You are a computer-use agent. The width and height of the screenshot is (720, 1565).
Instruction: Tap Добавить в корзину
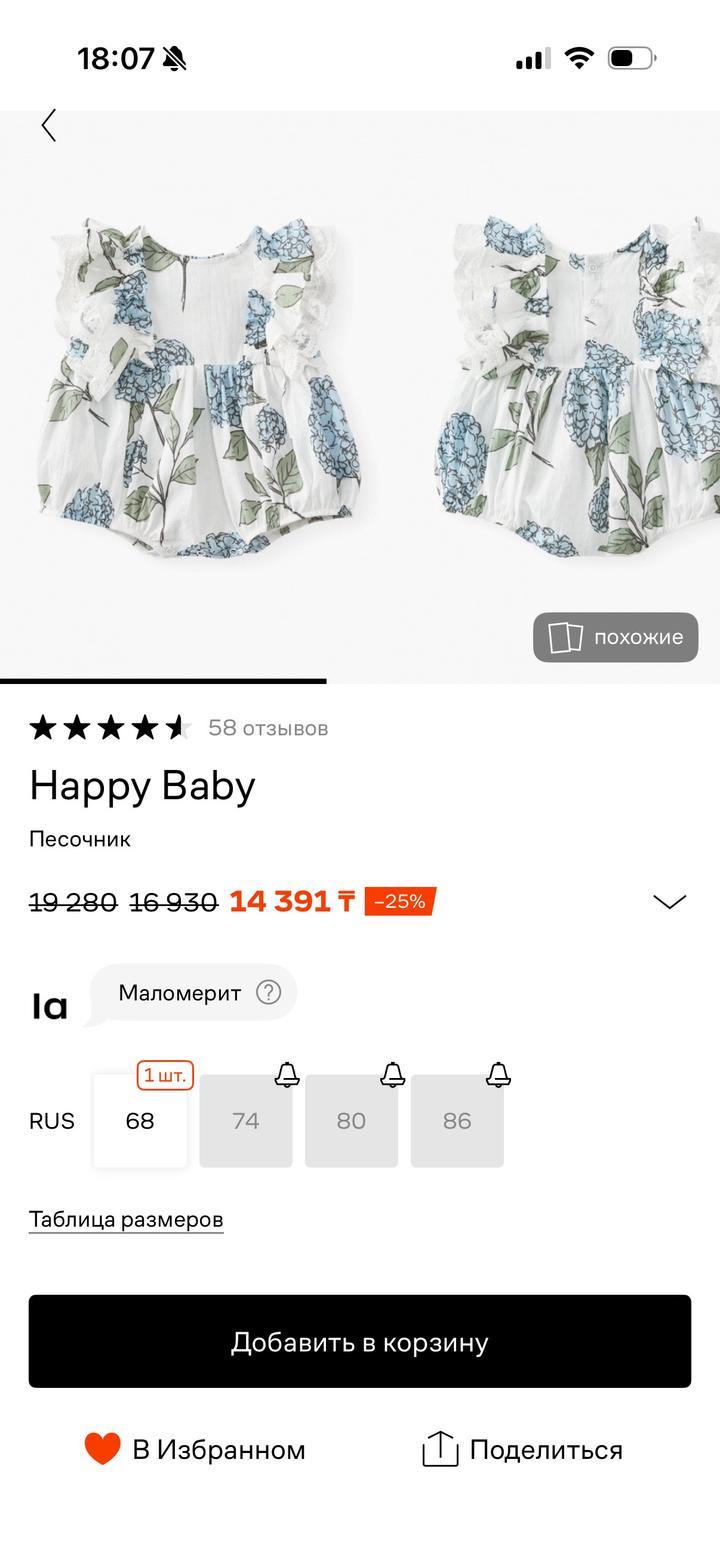click(360, 1341)
